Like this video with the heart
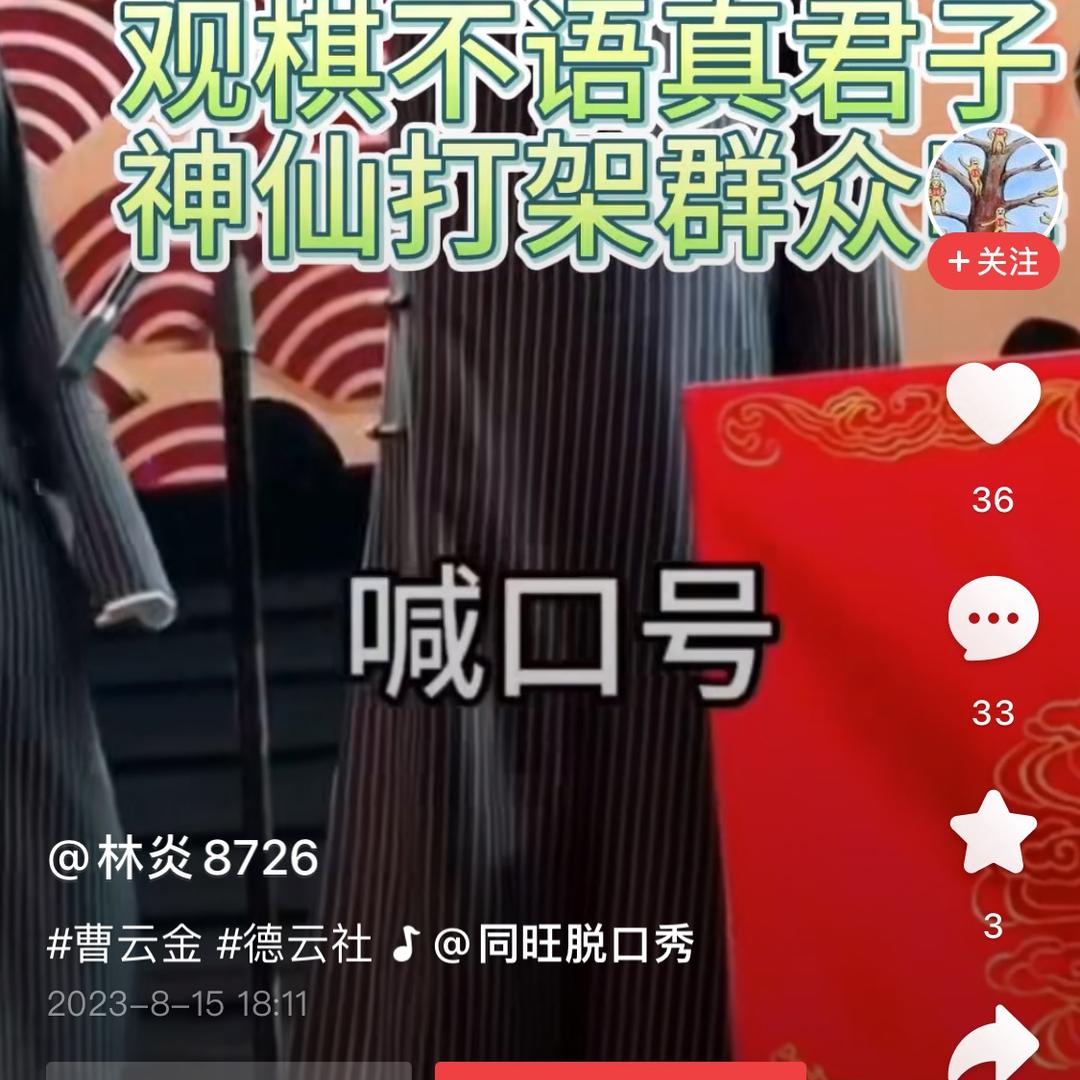 click(x=993, y=405)
